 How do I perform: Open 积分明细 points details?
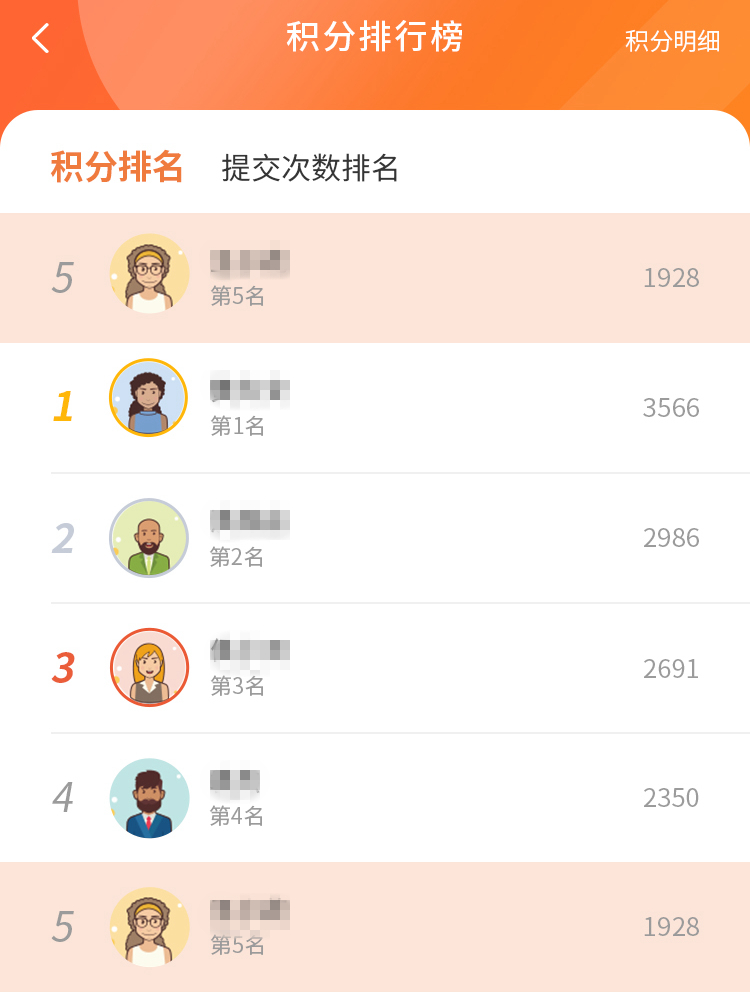(x=672, y=41)
